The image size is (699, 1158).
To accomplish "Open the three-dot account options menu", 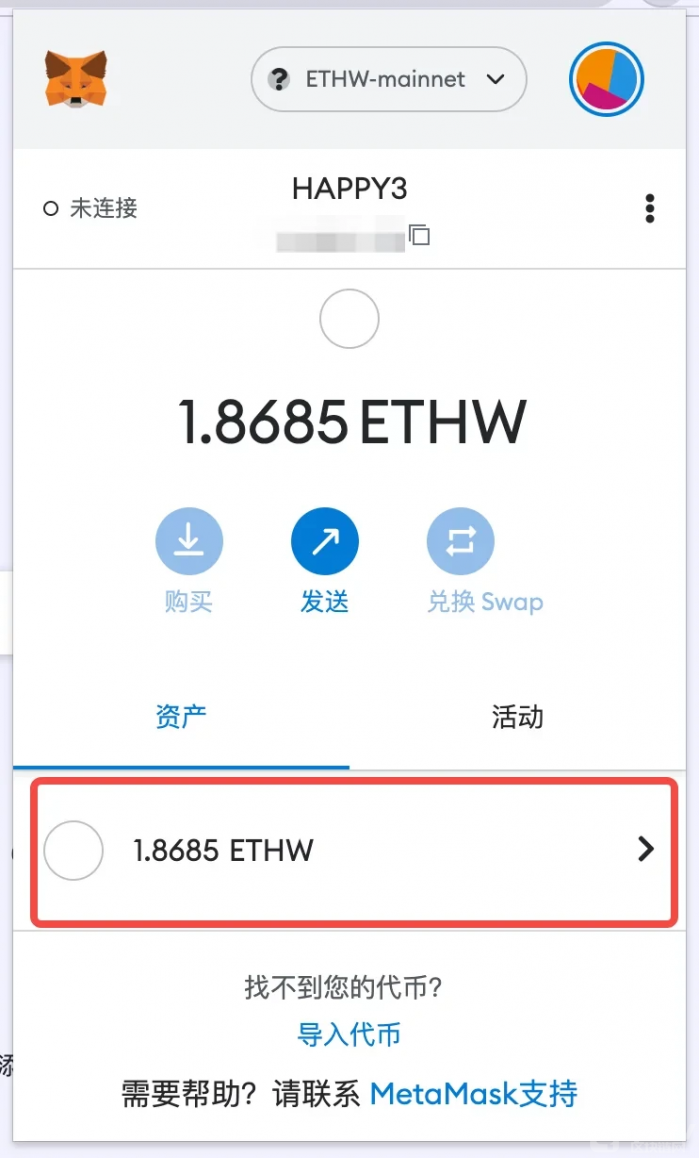I will tap(650, 209).
